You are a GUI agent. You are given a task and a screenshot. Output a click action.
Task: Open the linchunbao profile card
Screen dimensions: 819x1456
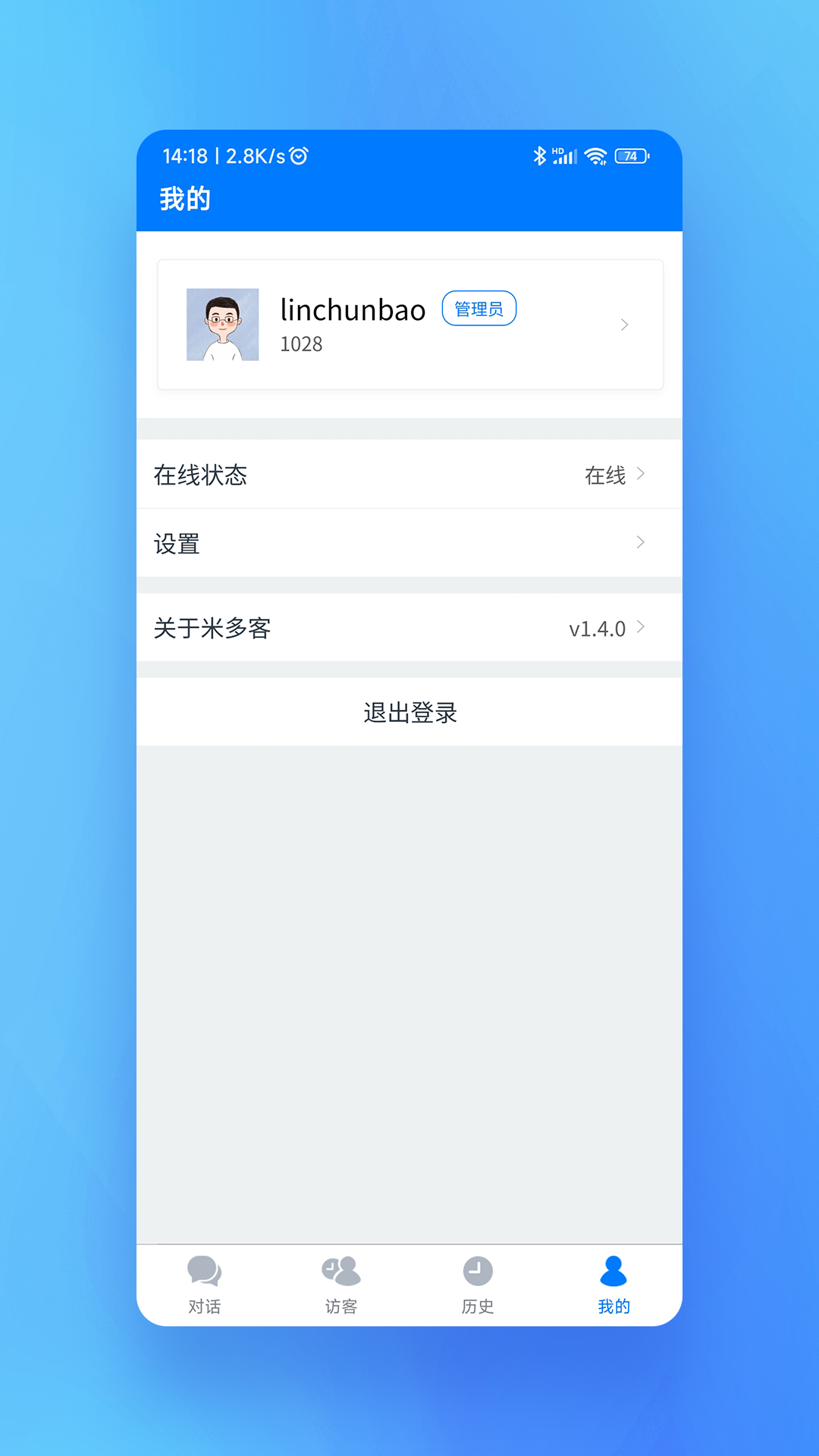[409, 325]
